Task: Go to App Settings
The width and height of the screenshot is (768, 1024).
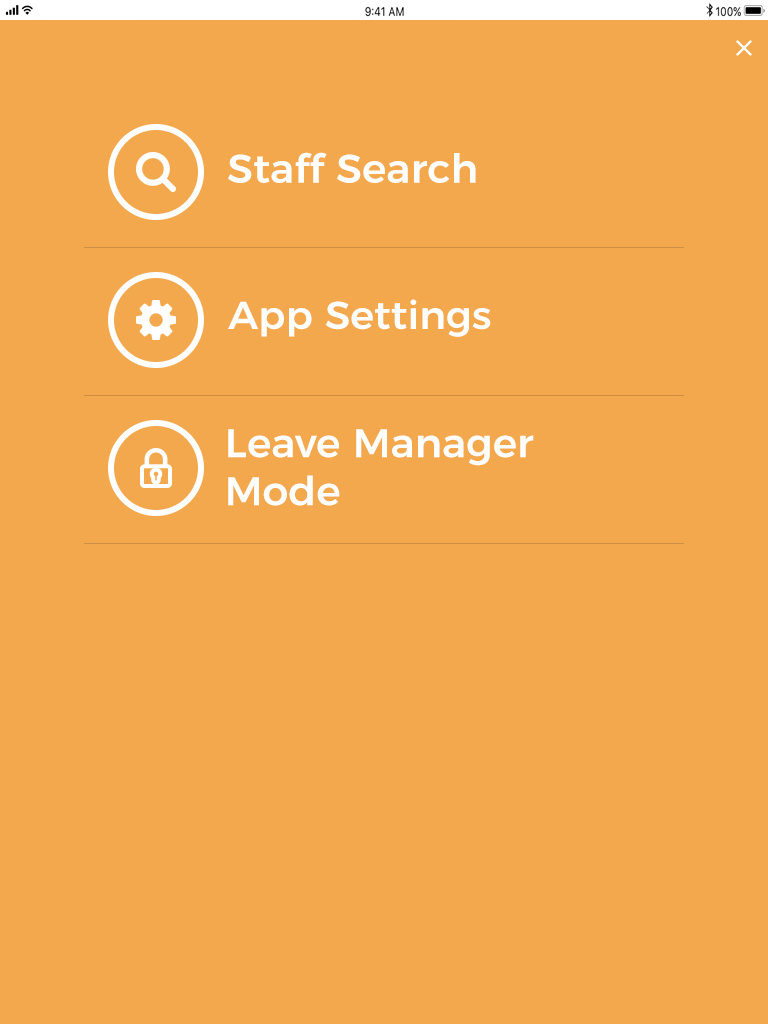Action: tap(359, 318)
